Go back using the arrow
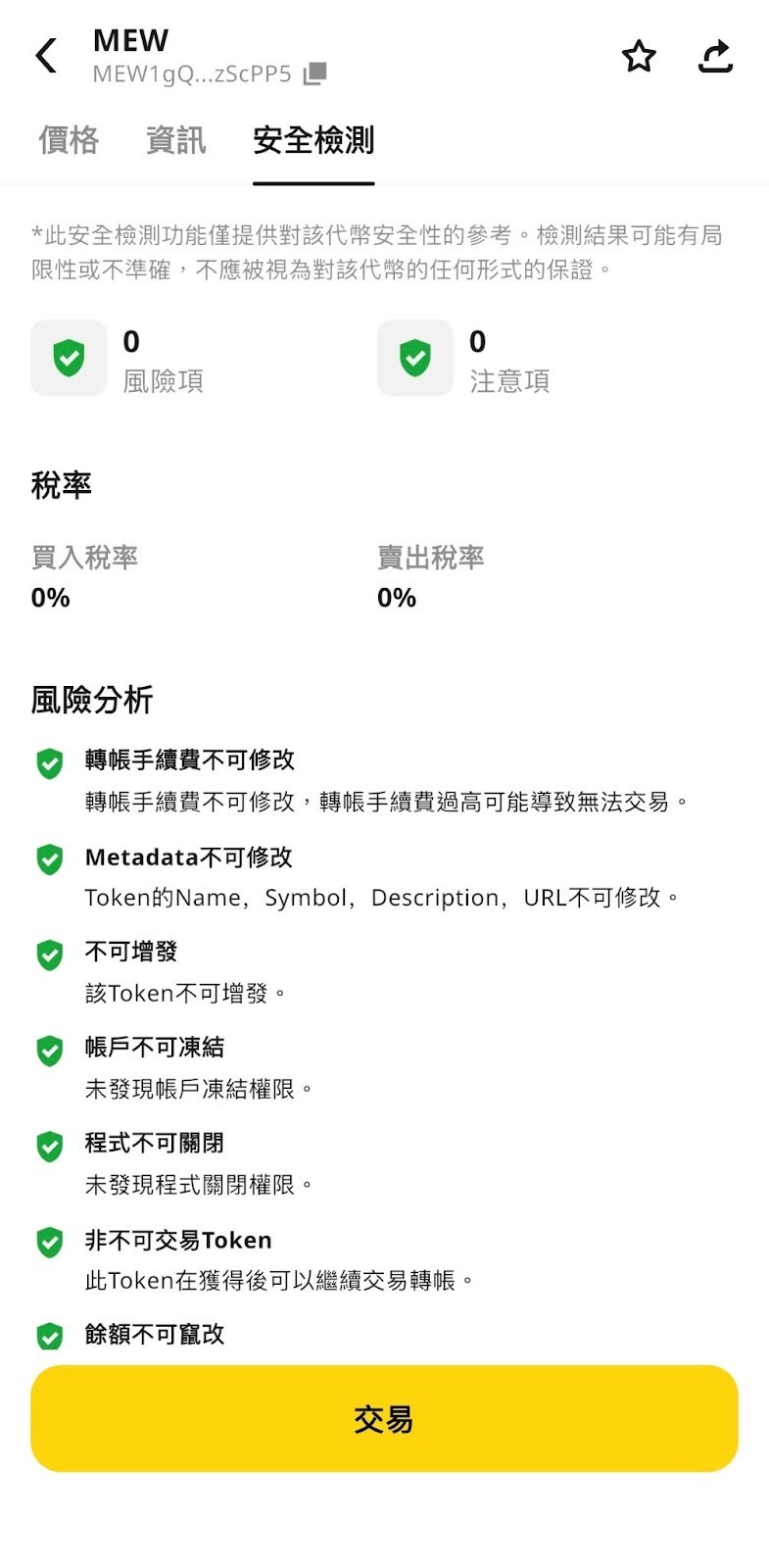This screenshot has width=769, height=1568. point(46,56)
